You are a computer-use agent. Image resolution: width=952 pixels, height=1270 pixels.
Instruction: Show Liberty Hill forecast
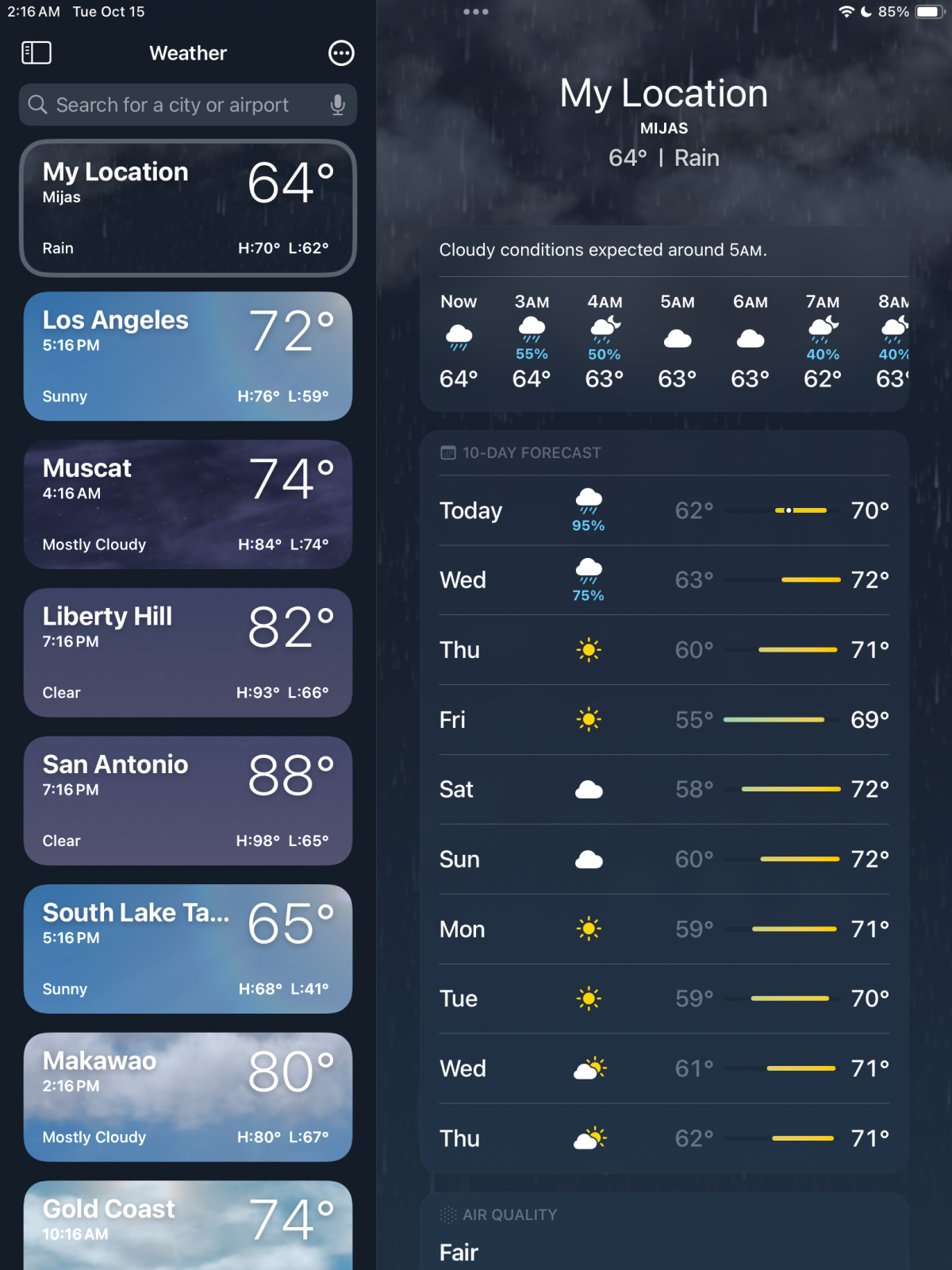click(188, 652)
